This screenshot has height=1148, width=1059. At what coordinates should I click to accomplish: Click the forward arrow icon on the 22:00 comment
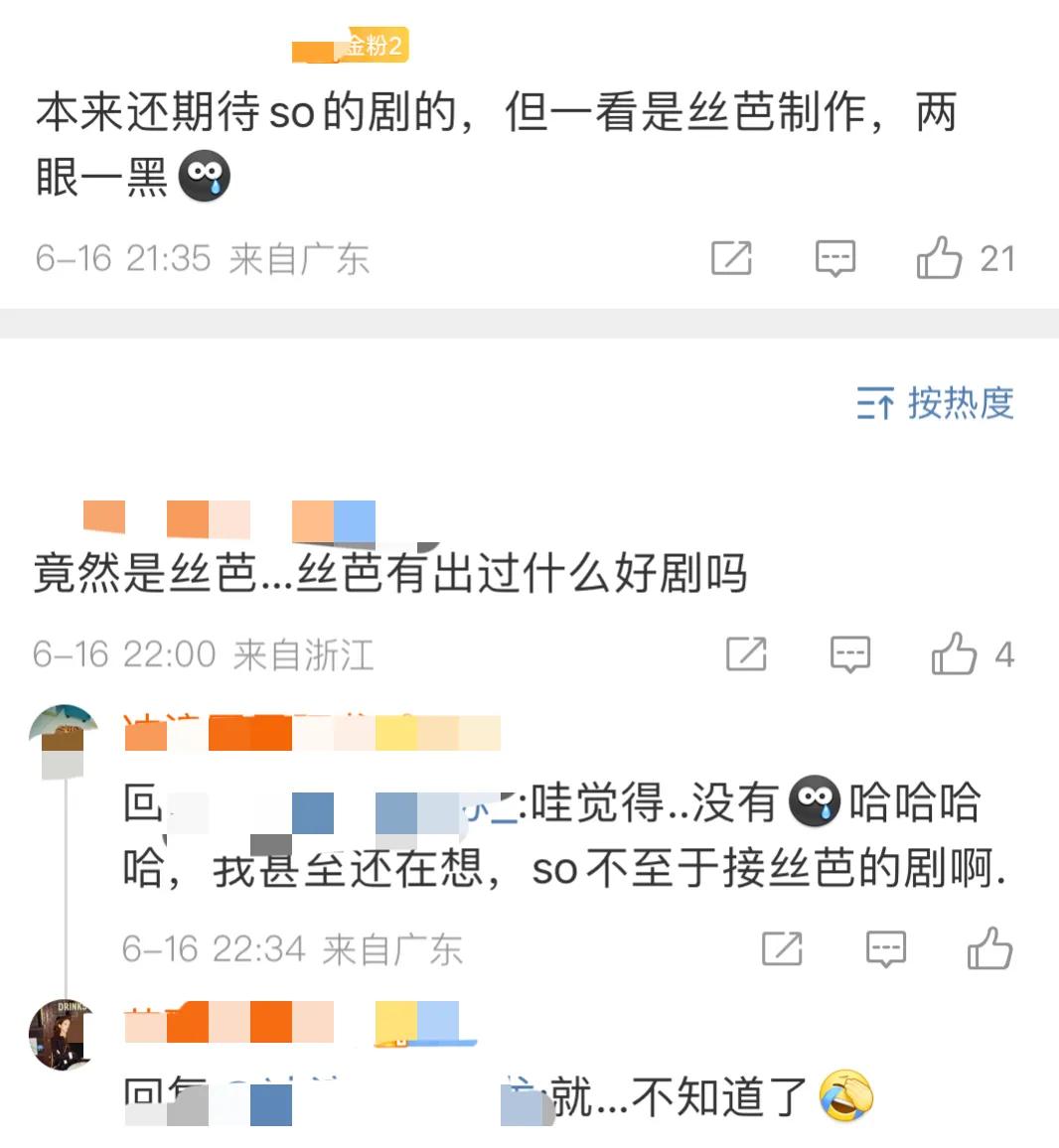pos(748,653)
